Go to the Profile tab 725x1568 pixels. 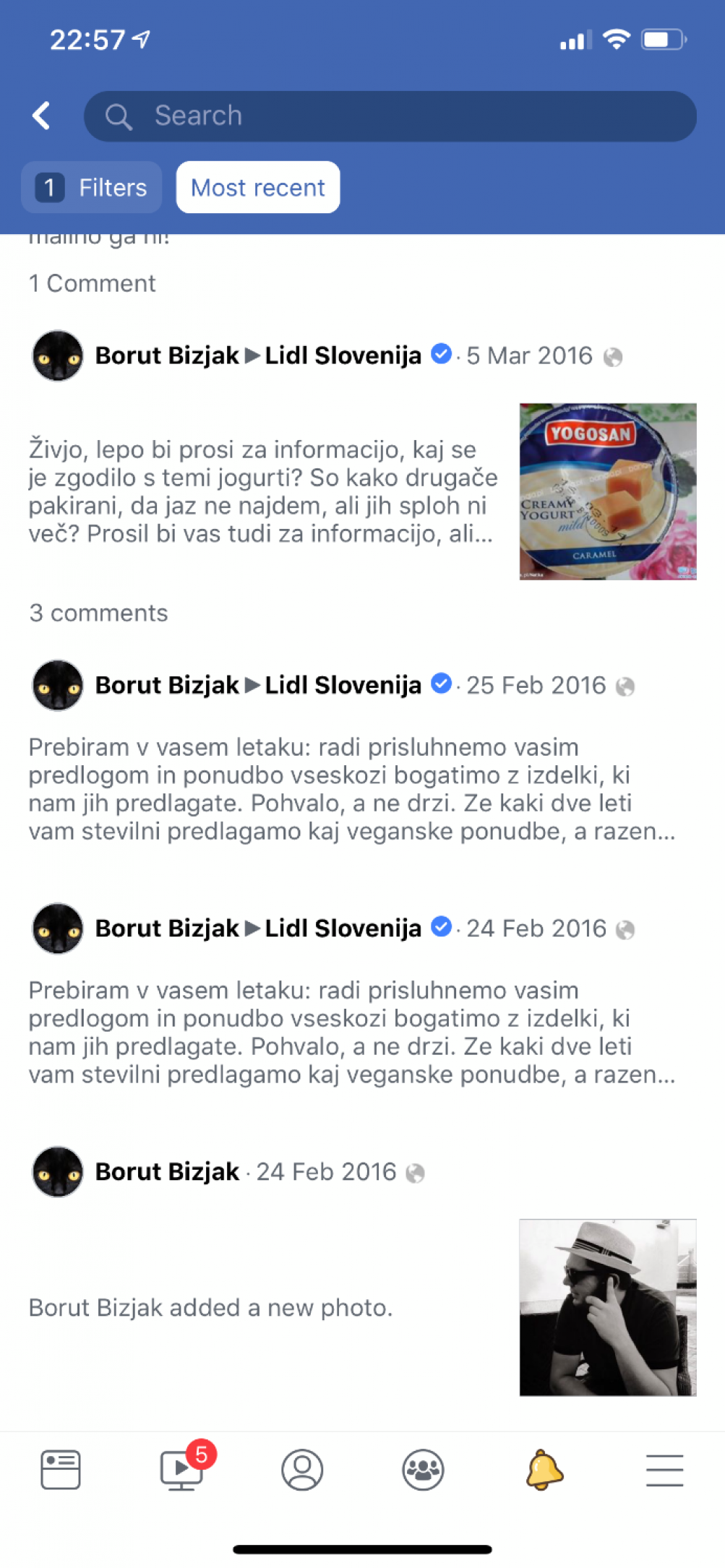tap(302, 1470)
